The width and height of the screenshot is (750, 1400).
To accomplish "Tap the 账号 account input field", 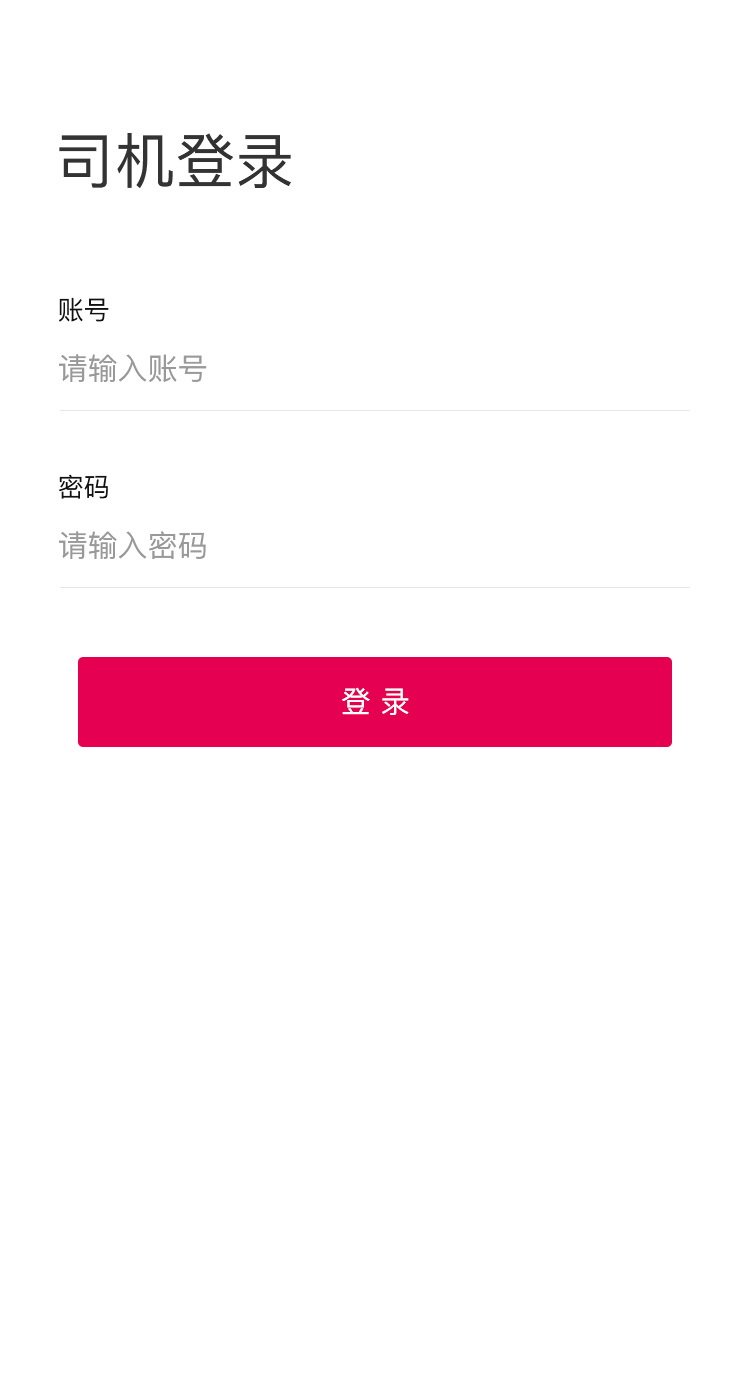I will click(374, 369).
